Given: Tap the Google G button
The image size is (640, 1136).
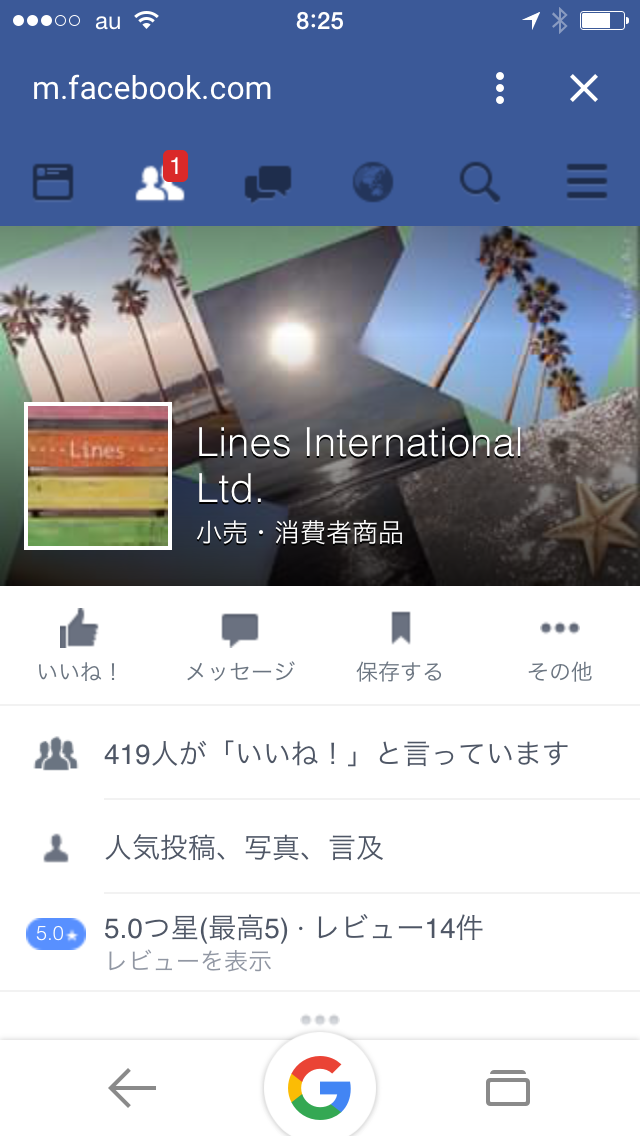Looking at the screenshot, I should [320, 1088].
